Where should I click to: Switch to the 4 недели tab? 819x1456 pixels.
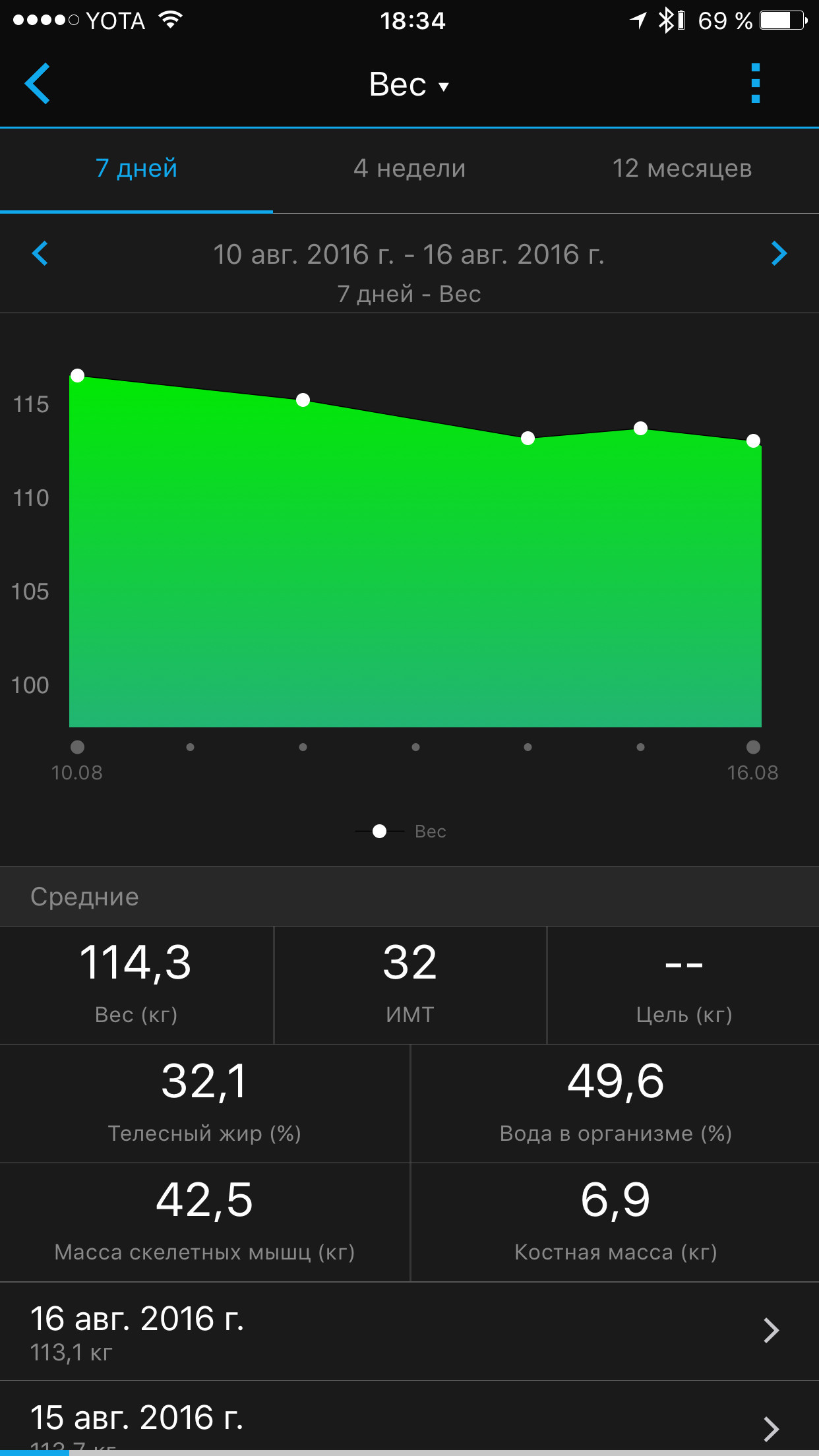[x=409, y=169]
